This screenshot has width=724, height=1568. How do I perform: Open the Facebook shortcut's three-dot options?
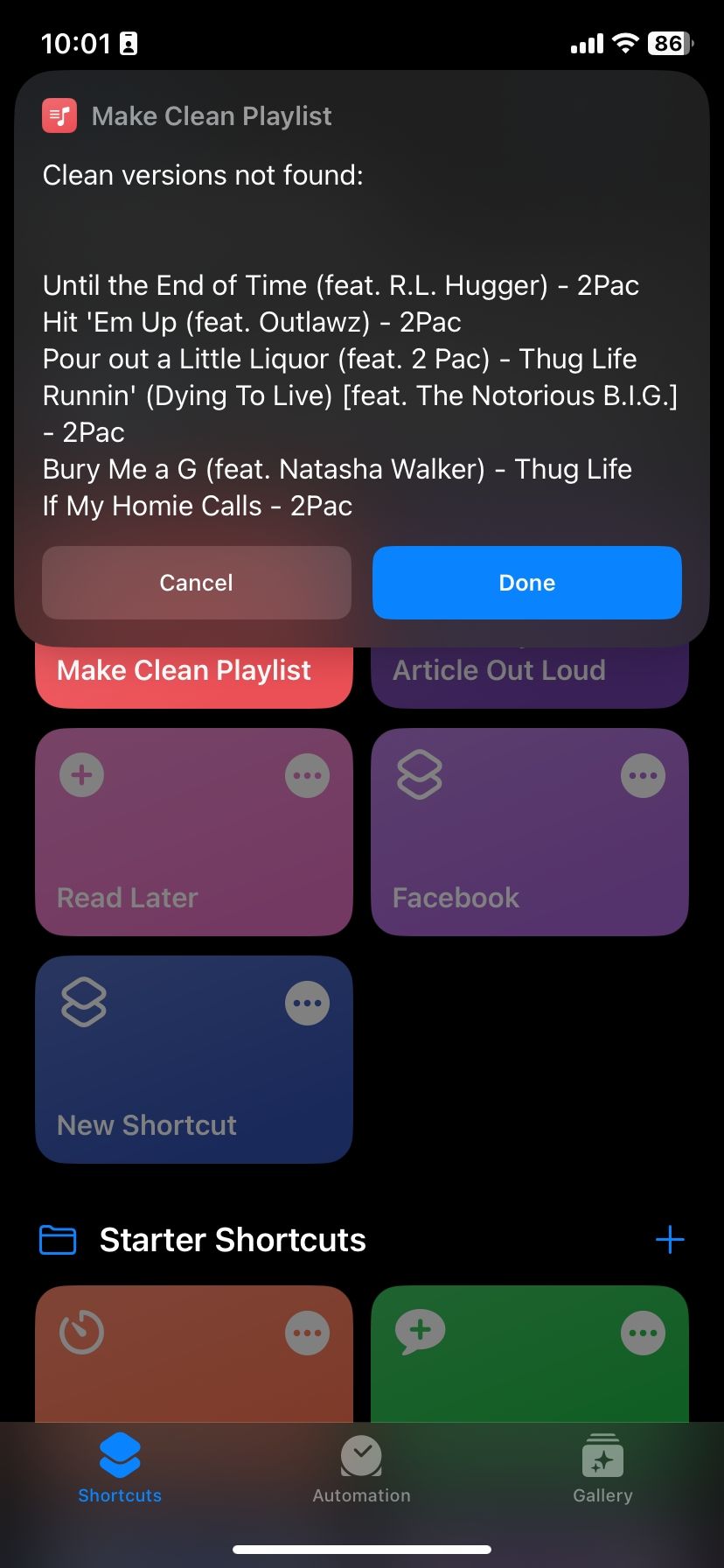click(643, 775)
